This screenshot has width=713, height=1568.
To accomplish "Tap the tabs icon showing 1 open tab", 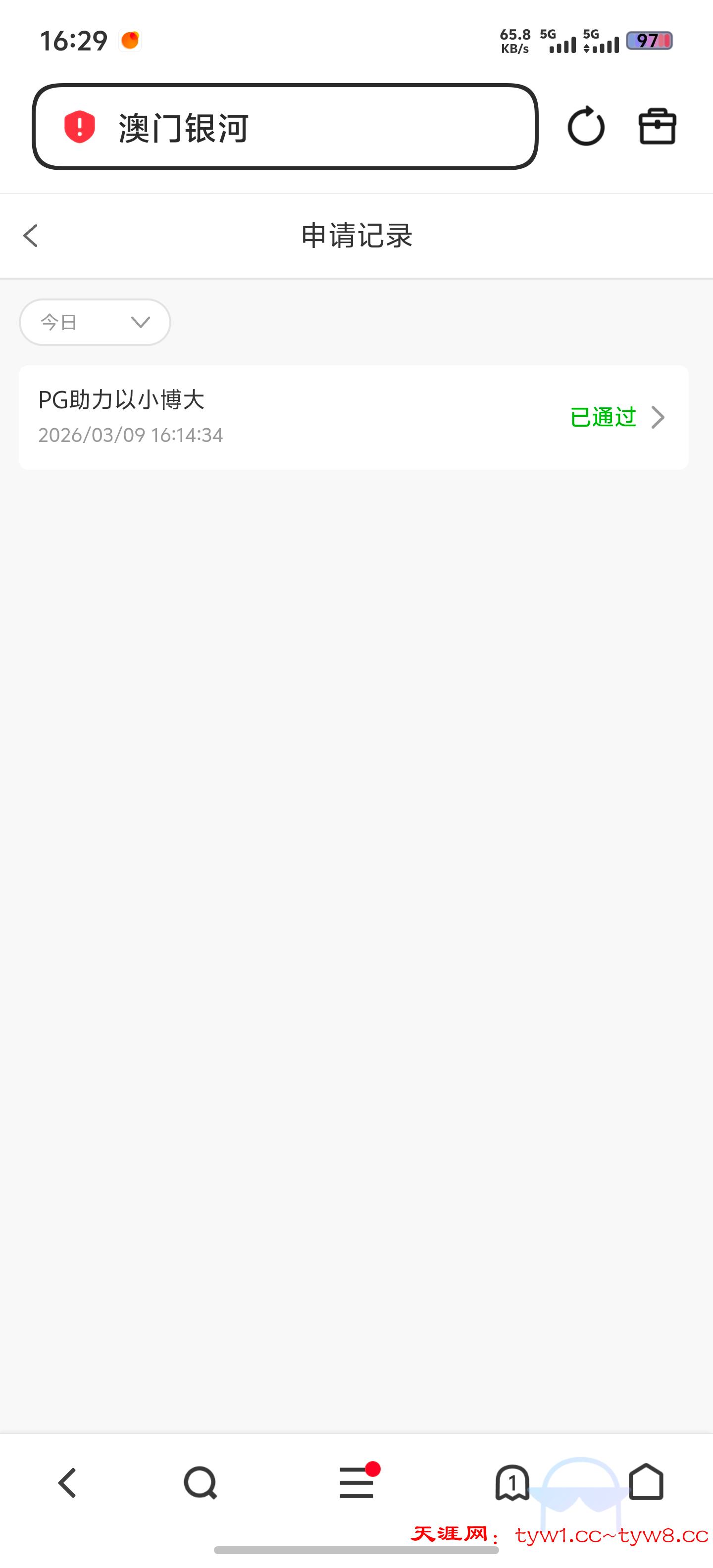I will coord(512,1483).
